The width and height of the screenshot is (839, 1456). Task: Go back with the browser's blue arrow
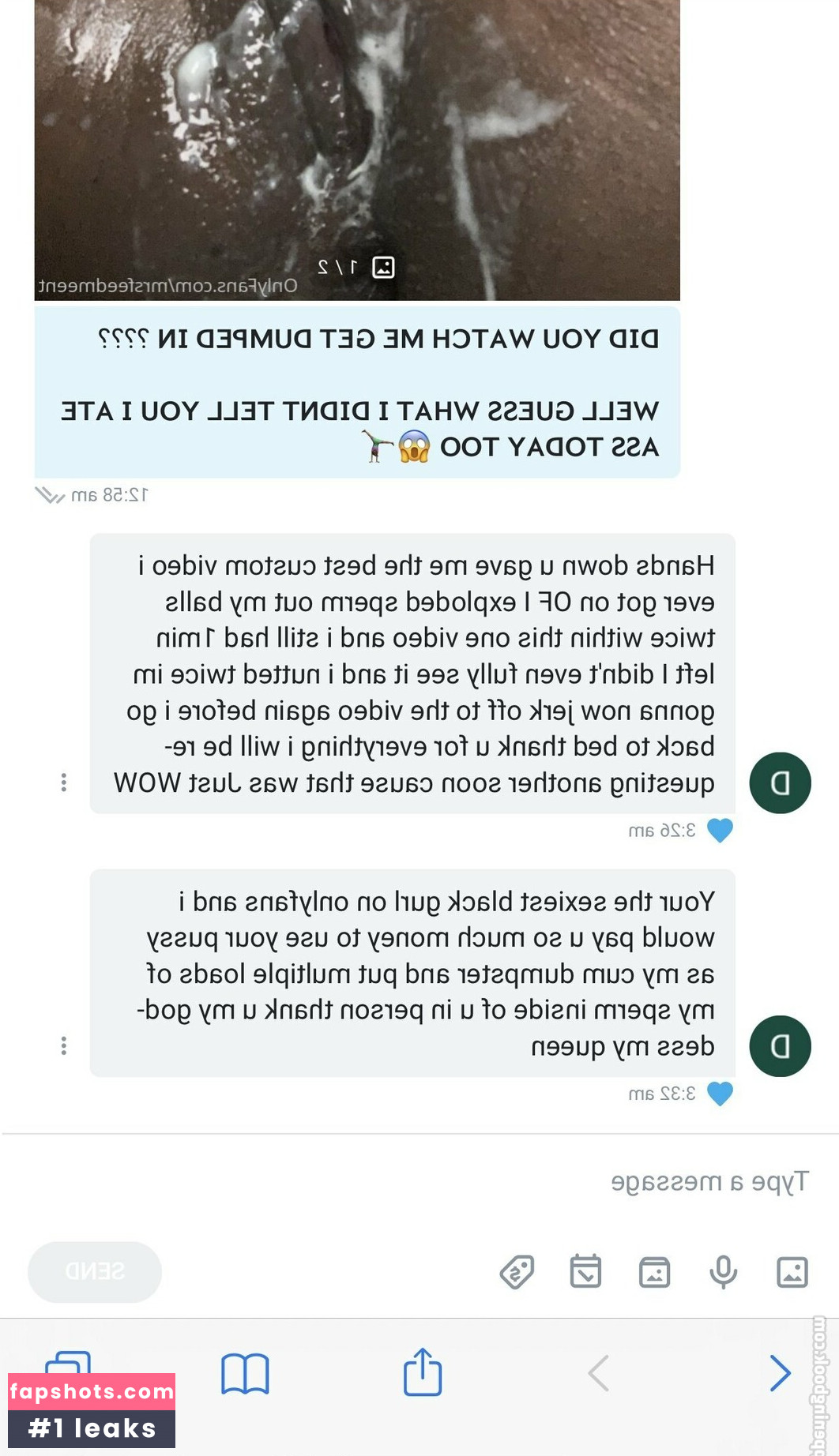coord(780,1373)
